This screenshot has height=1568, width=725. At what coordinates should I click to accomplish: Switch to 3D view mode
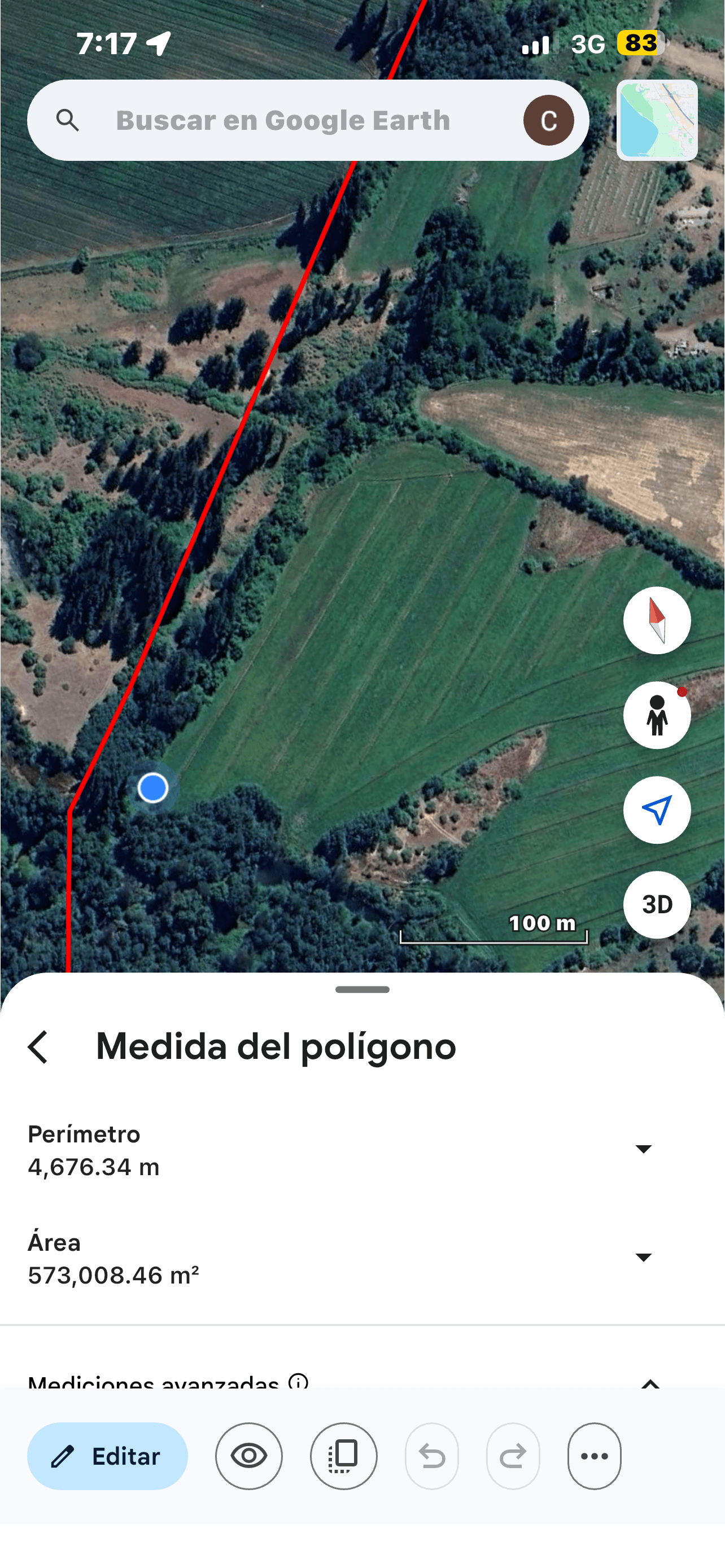(x=657, y=905)
